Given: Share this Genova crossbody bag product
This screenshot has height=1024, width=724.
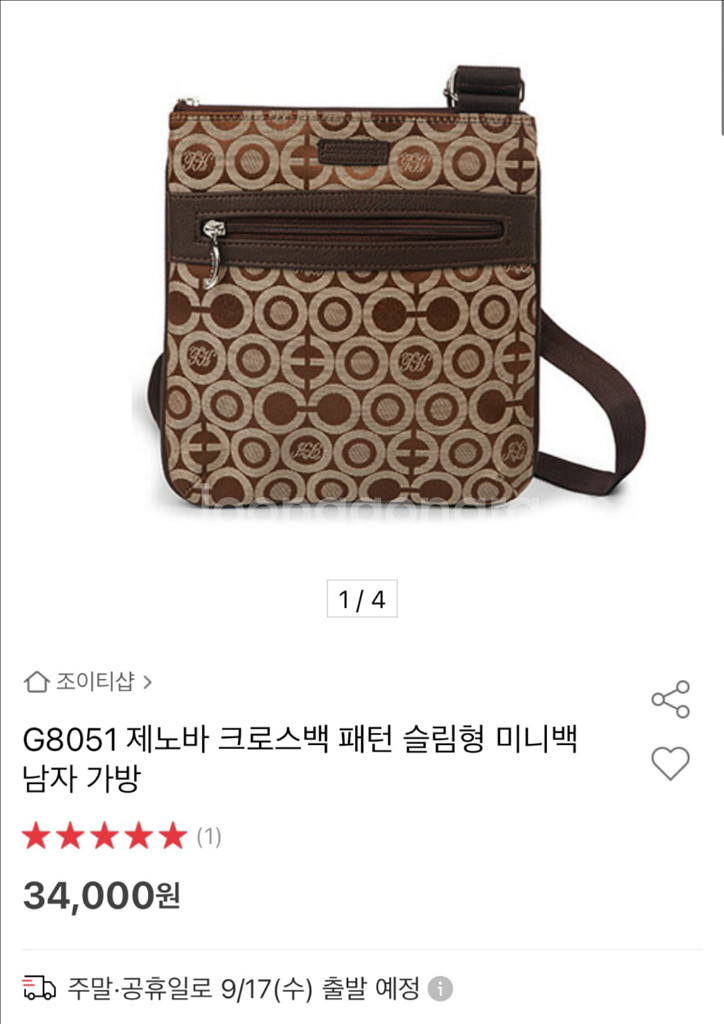Looking at the screenshot, I should tap(670, 699).
